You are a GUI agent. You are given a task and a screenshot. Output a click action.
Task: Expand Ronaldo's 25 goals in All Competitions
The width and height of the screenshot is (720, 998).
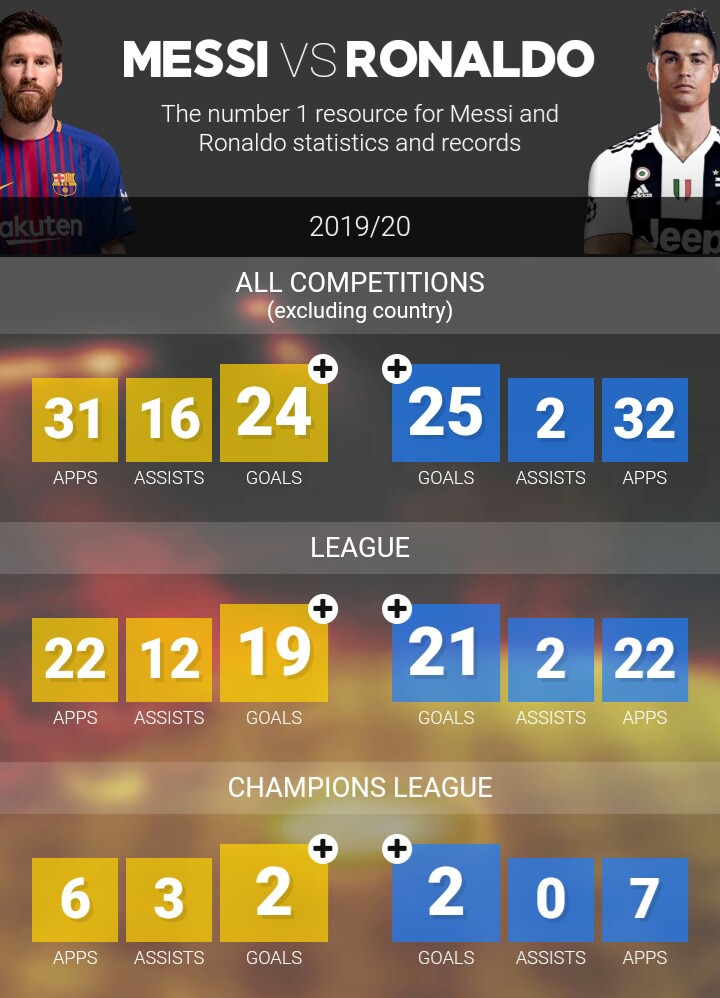(x=397, y=368)
